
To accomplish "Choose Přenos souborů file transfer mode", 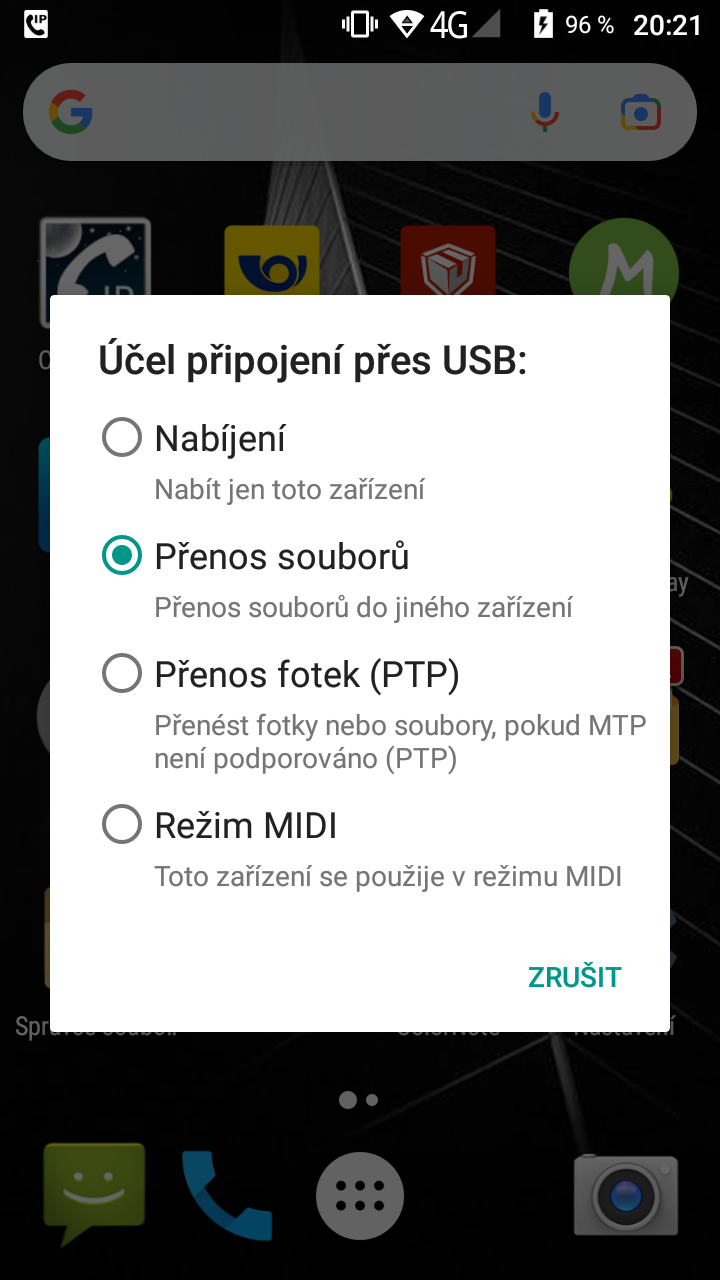I will (122, 556).
